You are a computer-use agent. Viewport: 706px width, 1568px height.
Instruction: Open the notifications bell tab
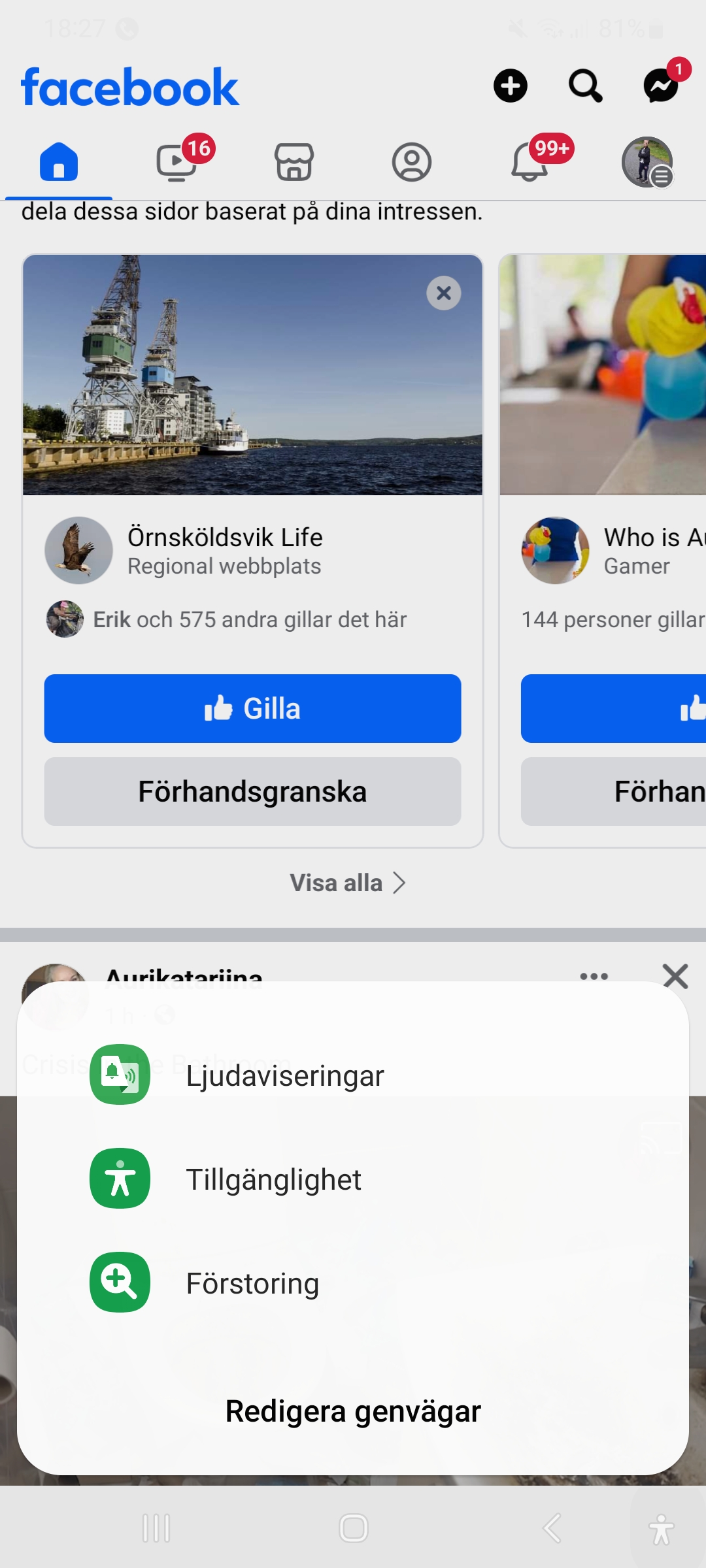click(x=529, y=162)
